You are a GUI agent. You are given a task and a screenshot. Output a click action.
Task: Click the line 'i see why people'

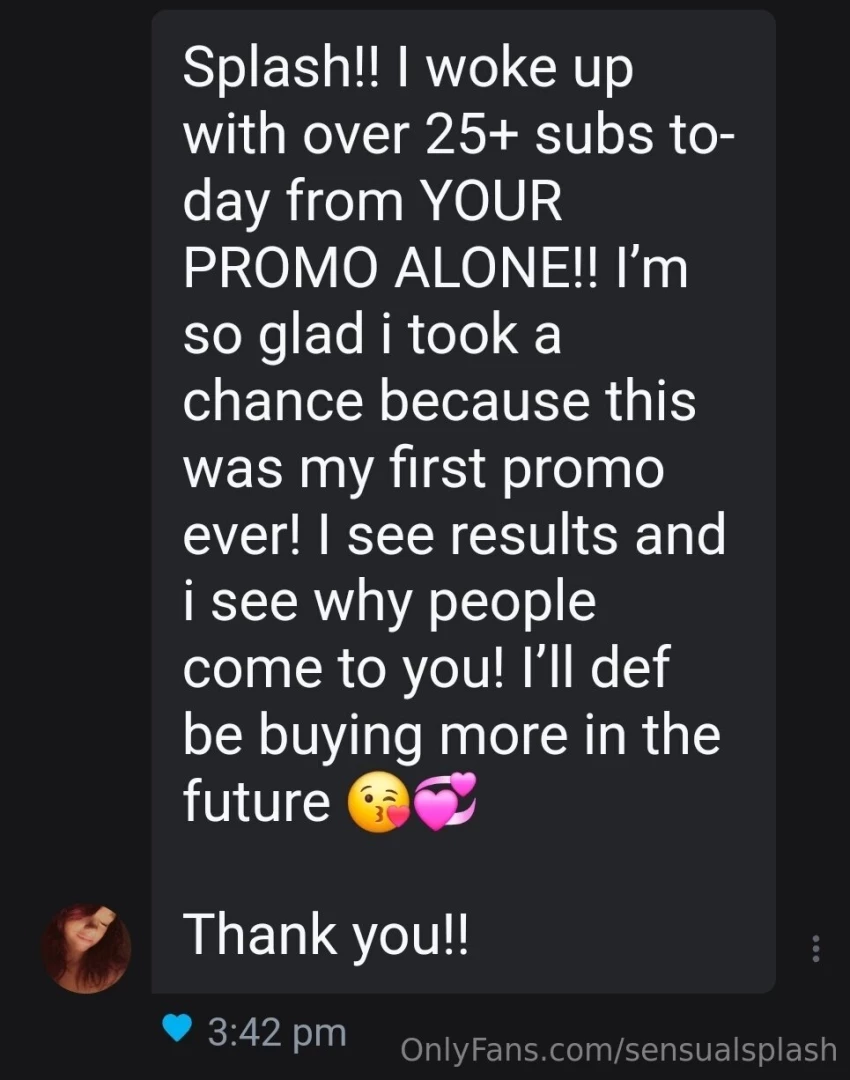pos(388,600)
